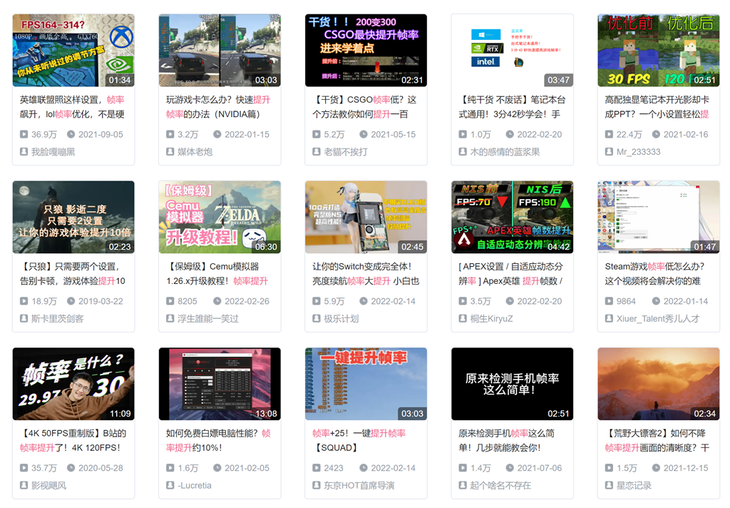Image resolution: width=730 pixels, height=508 pixels.
Task: Play the 4K 50FPS重制版 video by 影视飓风
Action: click(73, 384)
